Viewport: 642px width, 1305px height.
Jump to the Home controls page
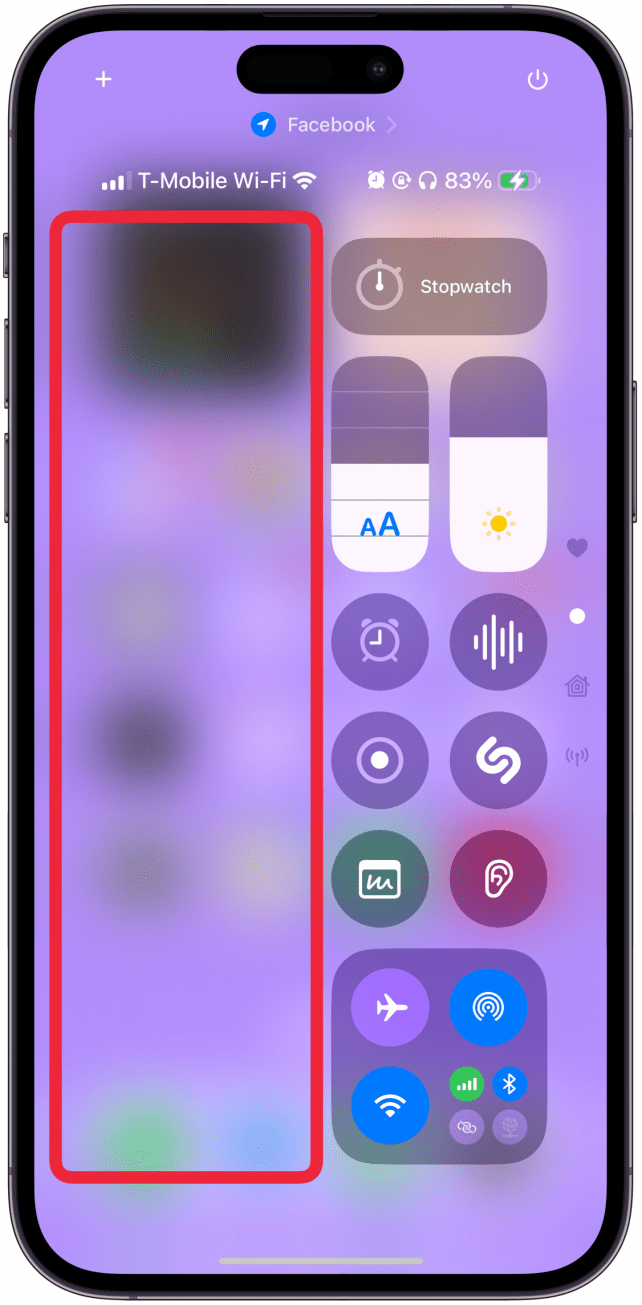pyautogui.click(x=577, y=686)
